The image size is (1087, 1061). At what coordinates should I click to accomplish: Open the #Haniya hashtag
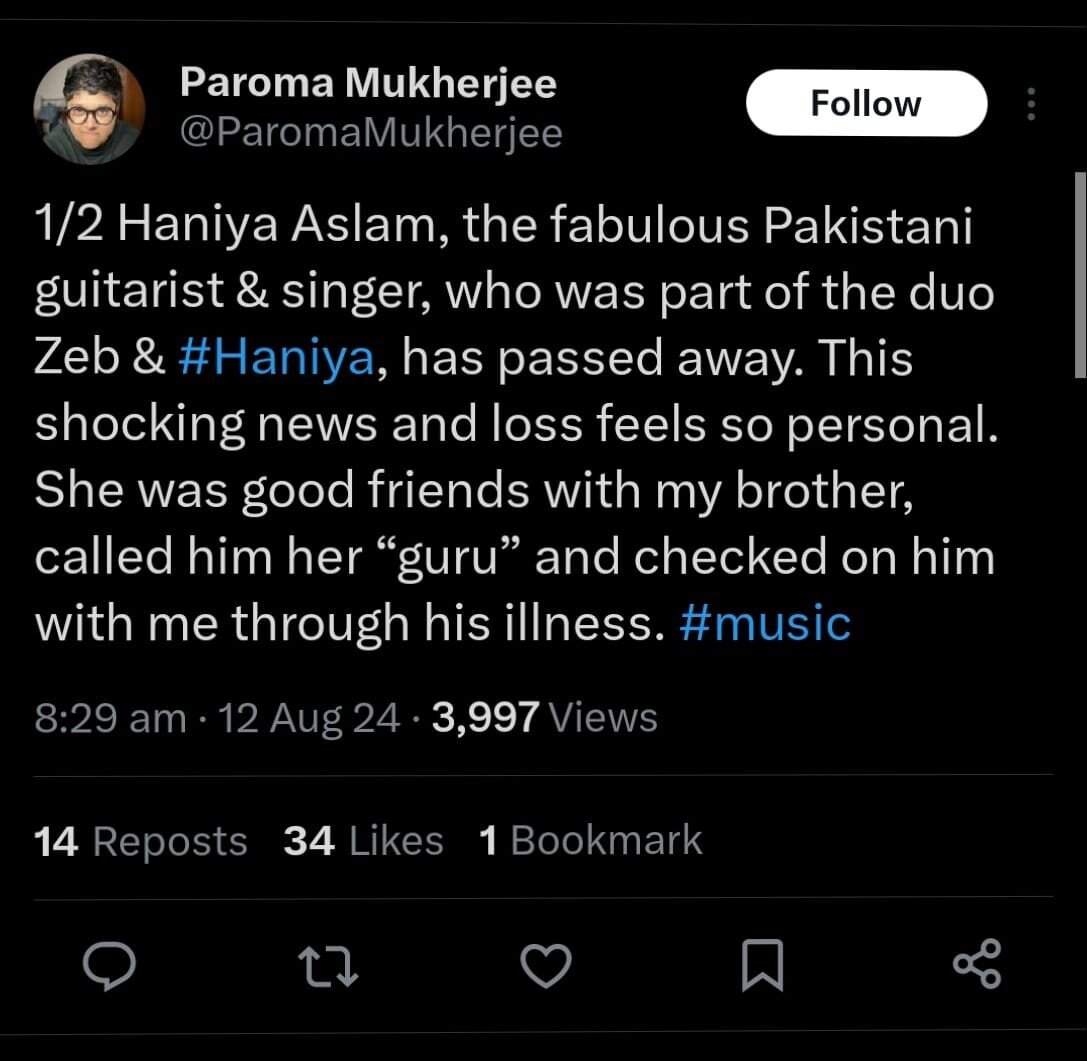[x=276, y=359]
